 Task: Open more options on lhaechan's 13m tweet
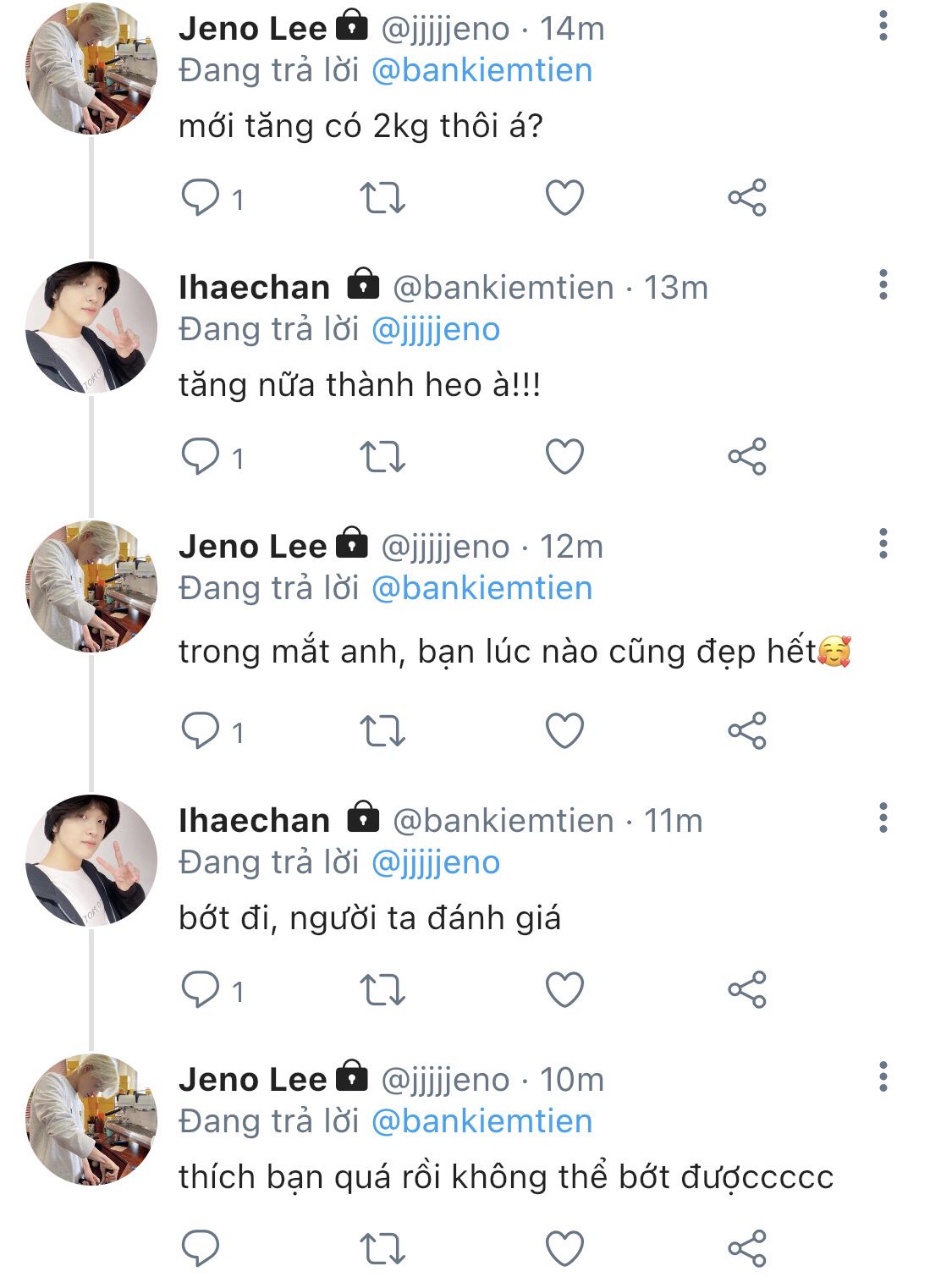point(883,285)
